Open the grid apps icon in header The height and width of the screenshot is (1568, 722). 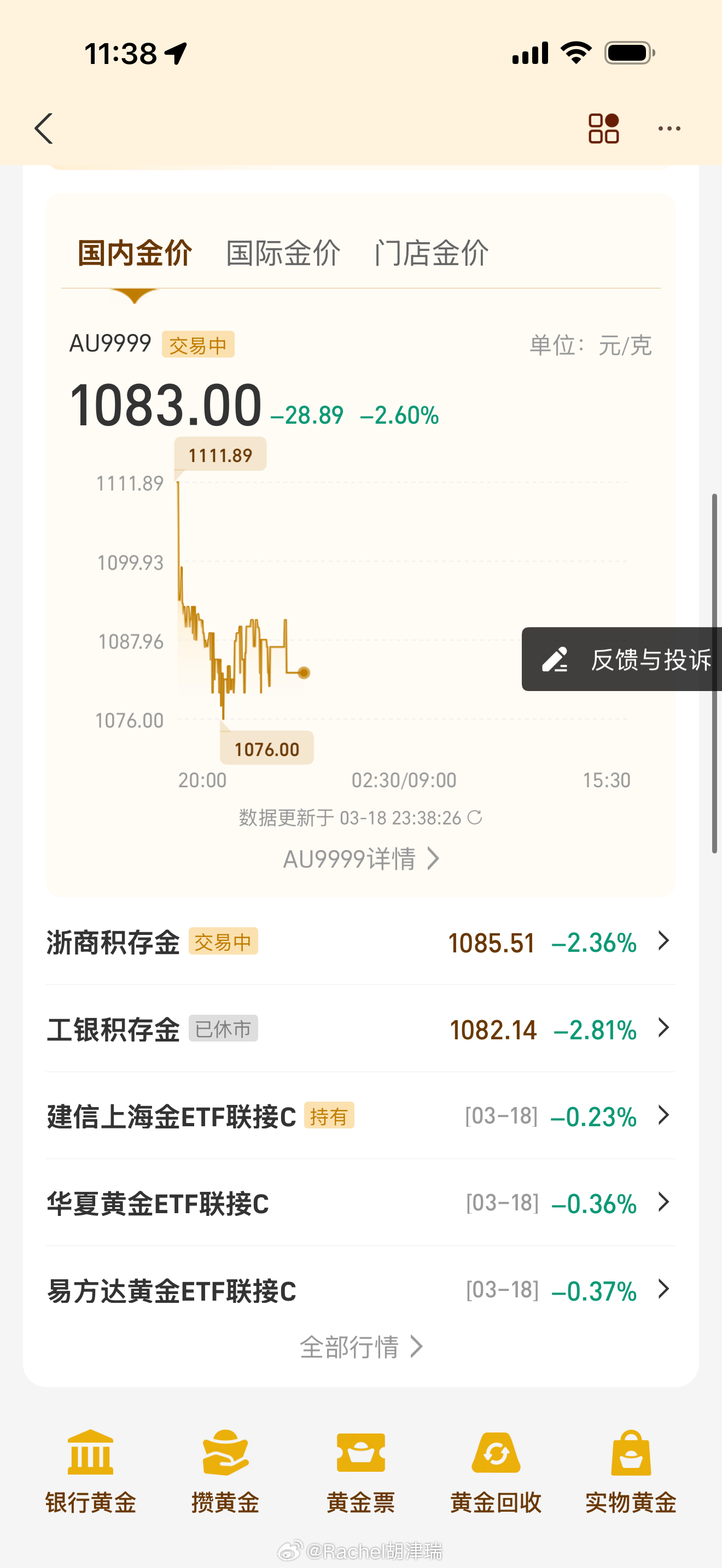pyautogui.click(x=603, y=128)
